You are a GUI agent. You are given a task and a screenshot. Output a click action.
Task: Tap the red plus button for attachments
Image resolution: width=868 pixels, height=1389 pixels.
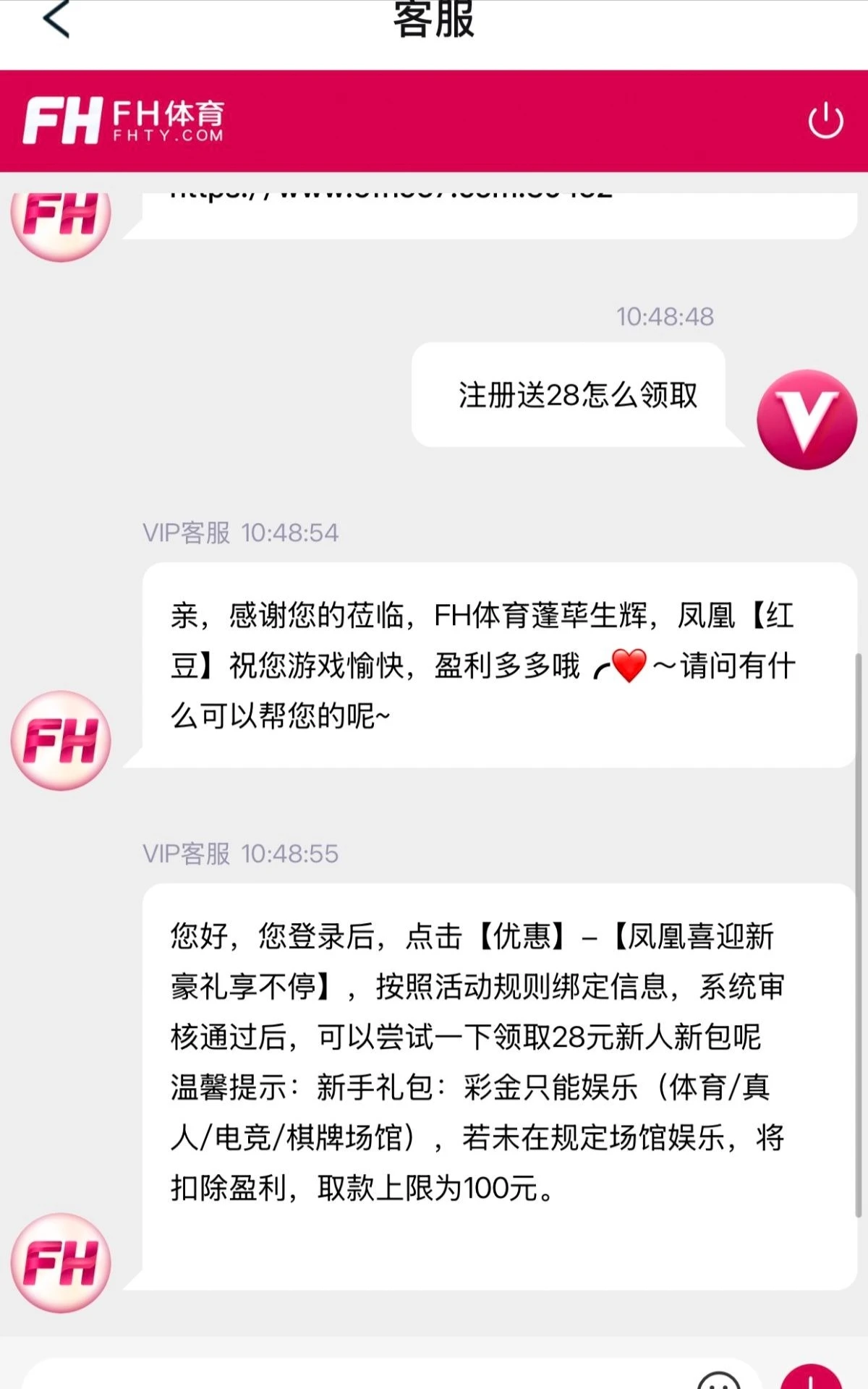tap(812, 1378)
